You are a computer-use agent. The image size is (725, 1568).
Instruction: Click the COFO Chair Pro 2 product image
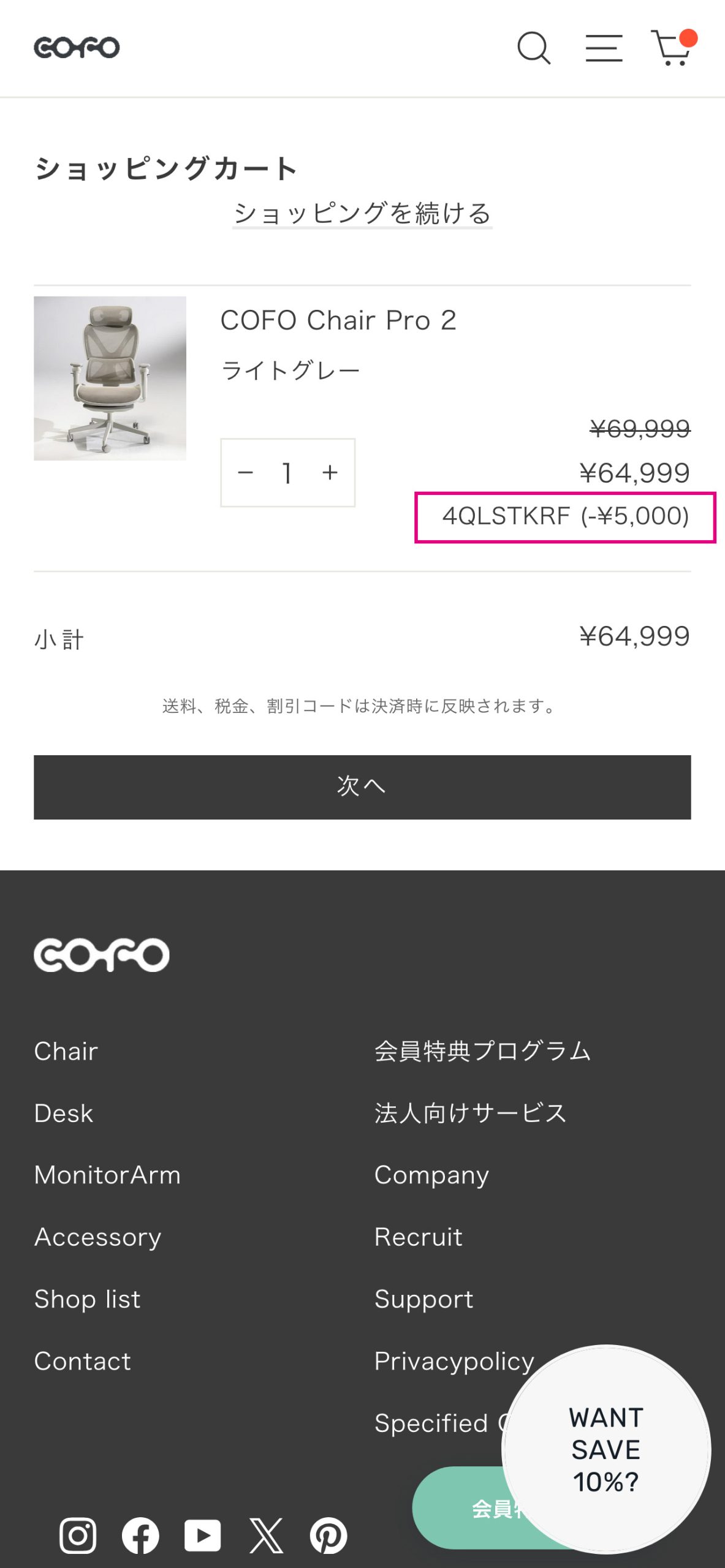(x=109, y=379)
